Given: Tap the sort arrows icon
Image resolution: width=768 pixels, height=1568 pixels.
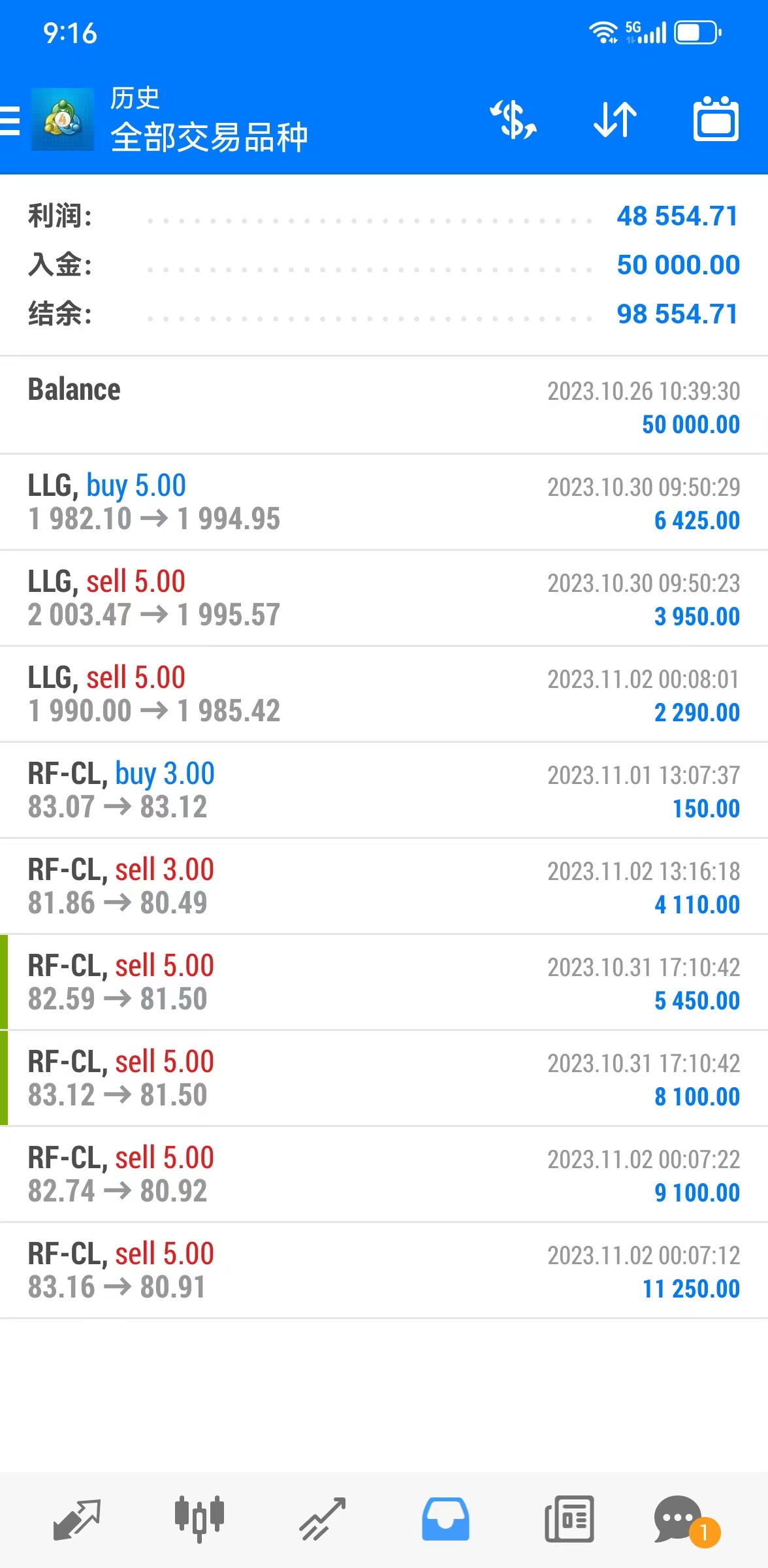Looking at the screenshot, I should [615, 120].
